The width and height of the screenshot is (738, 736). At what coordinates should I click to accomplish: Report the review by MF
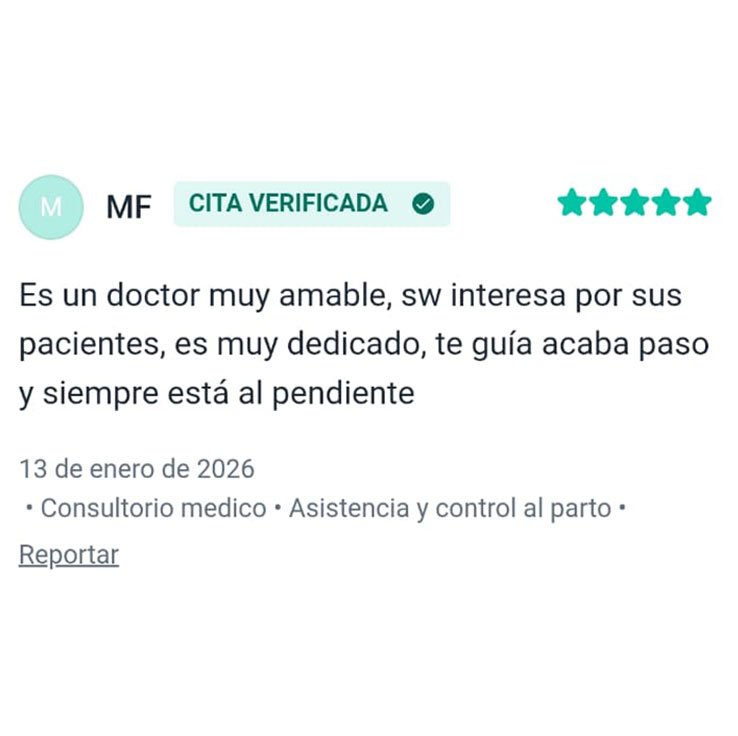[x=69, y=555]
